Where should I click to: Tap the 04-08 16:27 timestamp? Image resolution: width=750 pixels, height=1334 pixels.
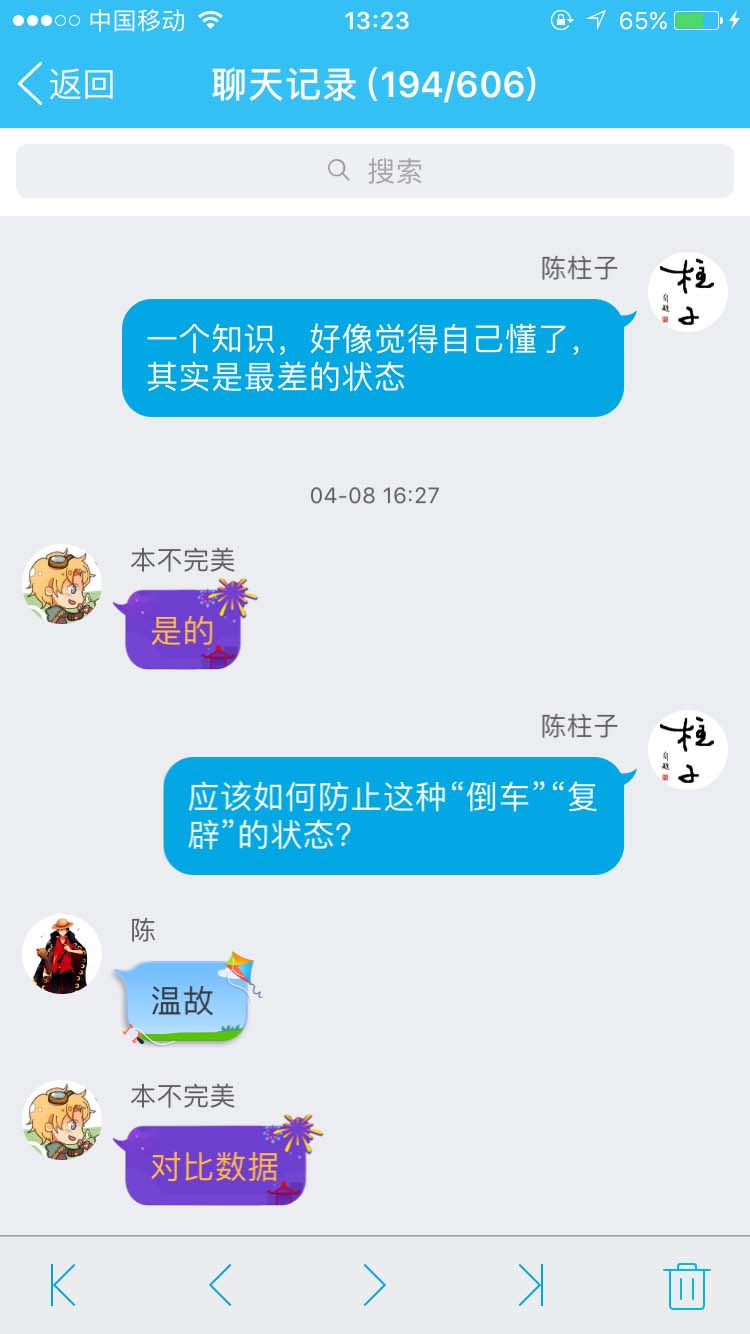pos(375,494)
